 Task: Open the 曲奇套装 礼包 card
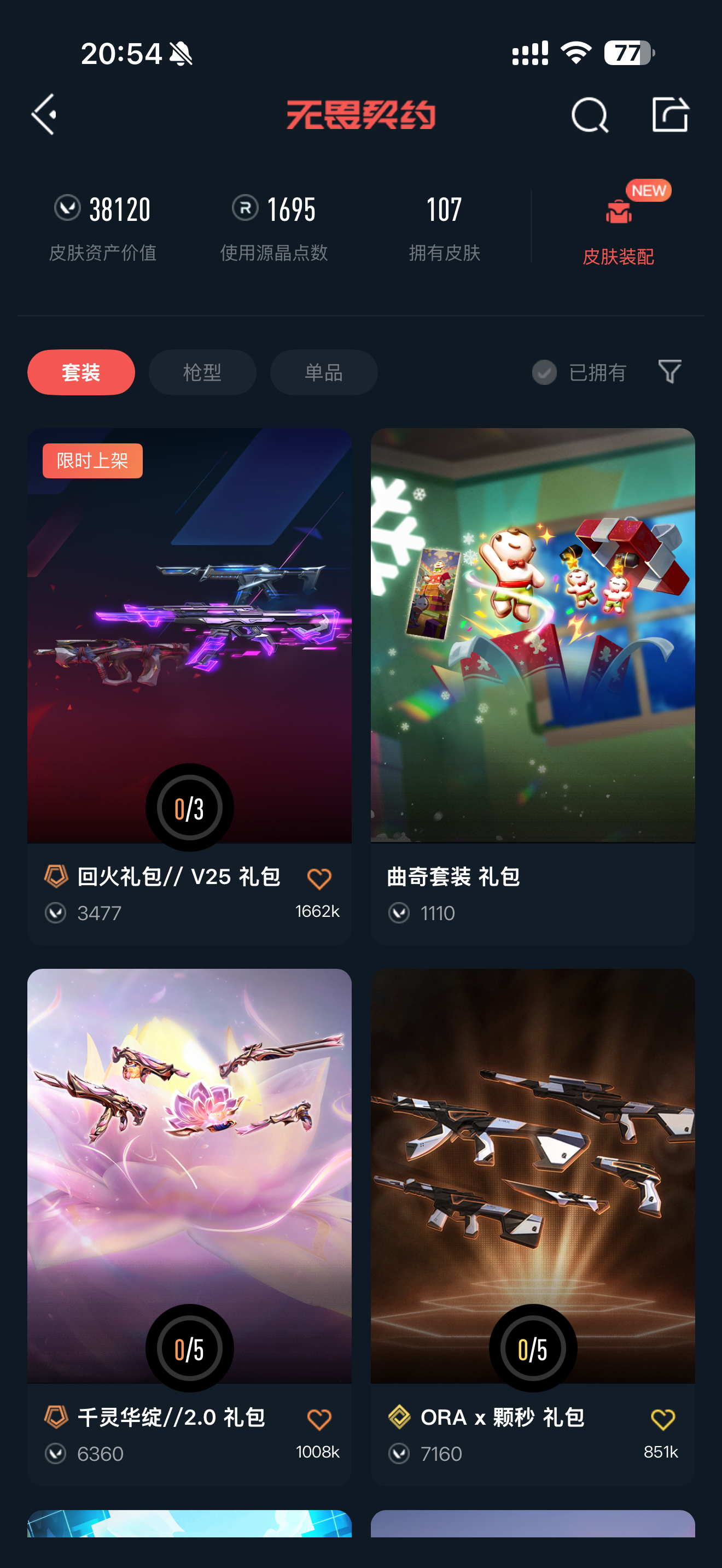532,639
